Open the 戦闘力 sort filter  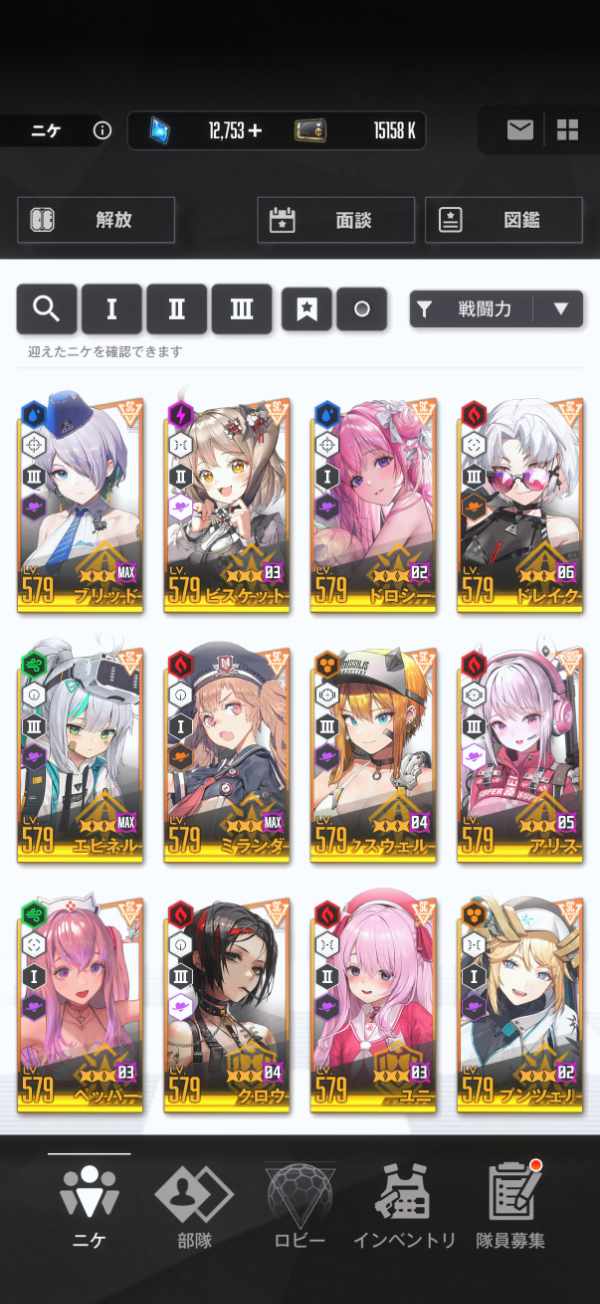(474, 310)
